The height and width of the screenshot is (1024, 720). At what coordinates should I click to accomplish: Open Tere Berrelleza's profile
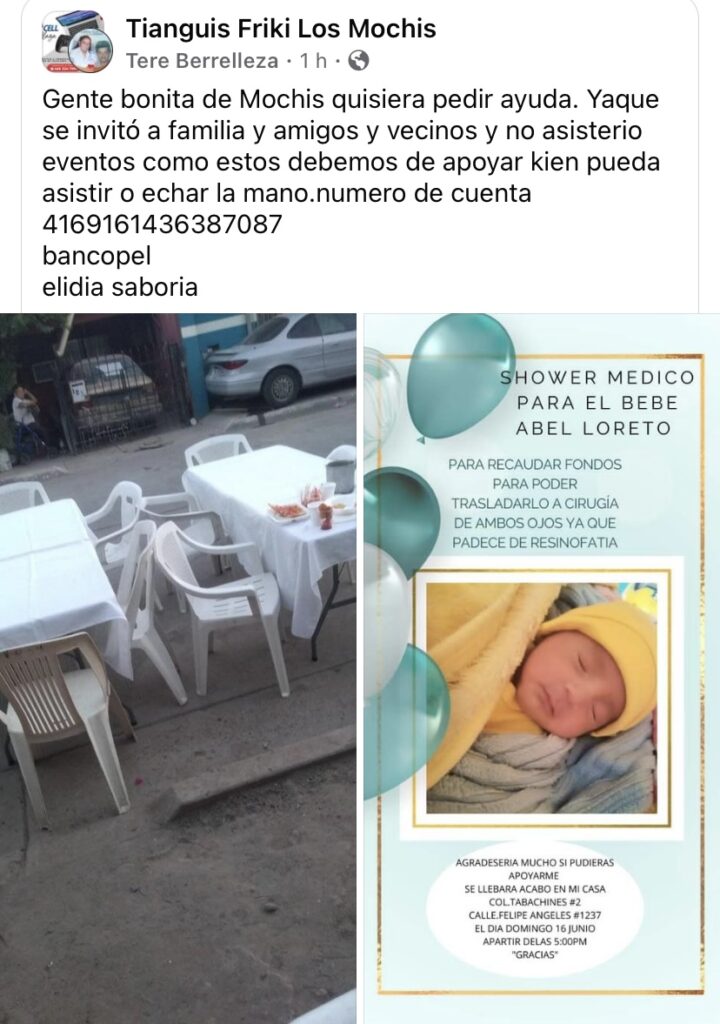pos(202,61)
